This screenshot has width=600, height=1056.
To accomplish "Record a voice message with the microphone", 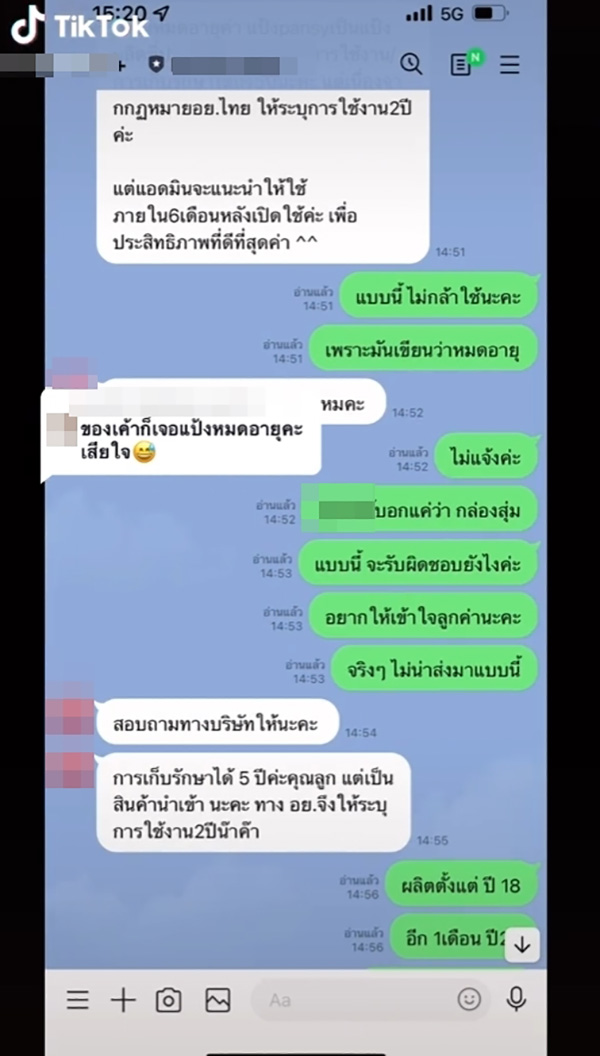I will pyautogui.click(x=517, y=999).
